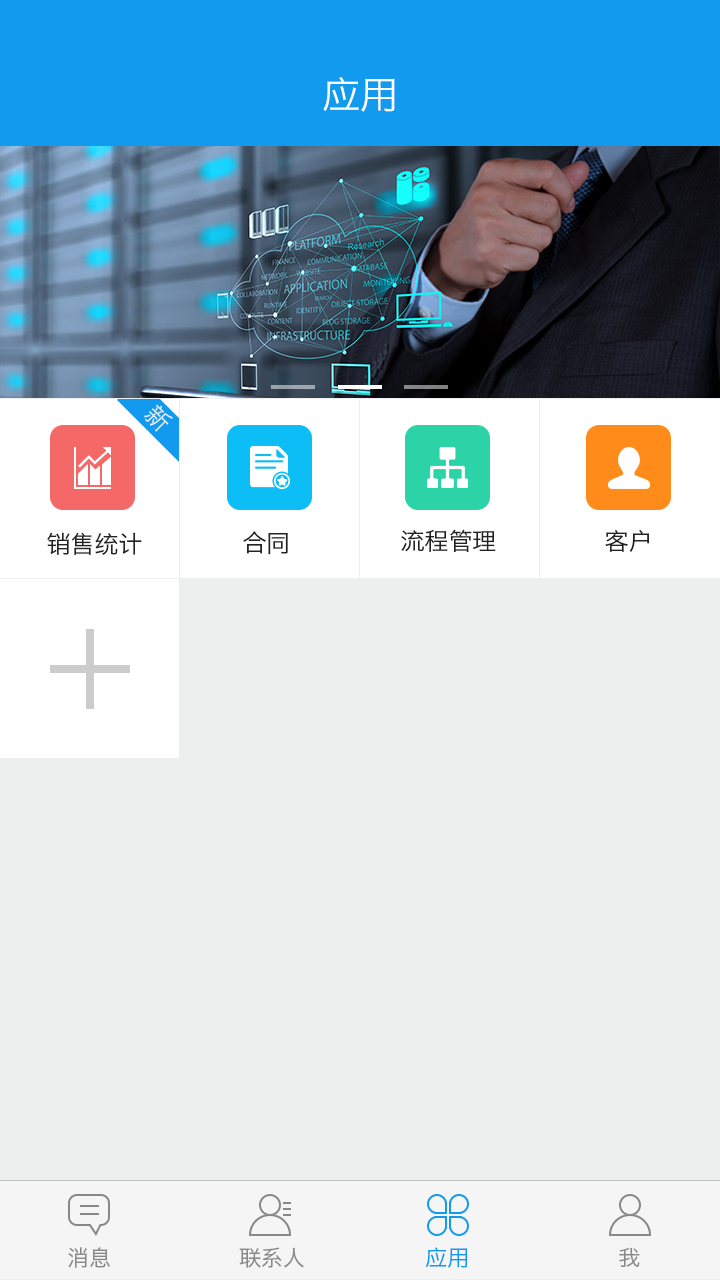Select the 应用 tab
The width and height of the screenshot is (720, 1280).
[x=447, y=1230]
